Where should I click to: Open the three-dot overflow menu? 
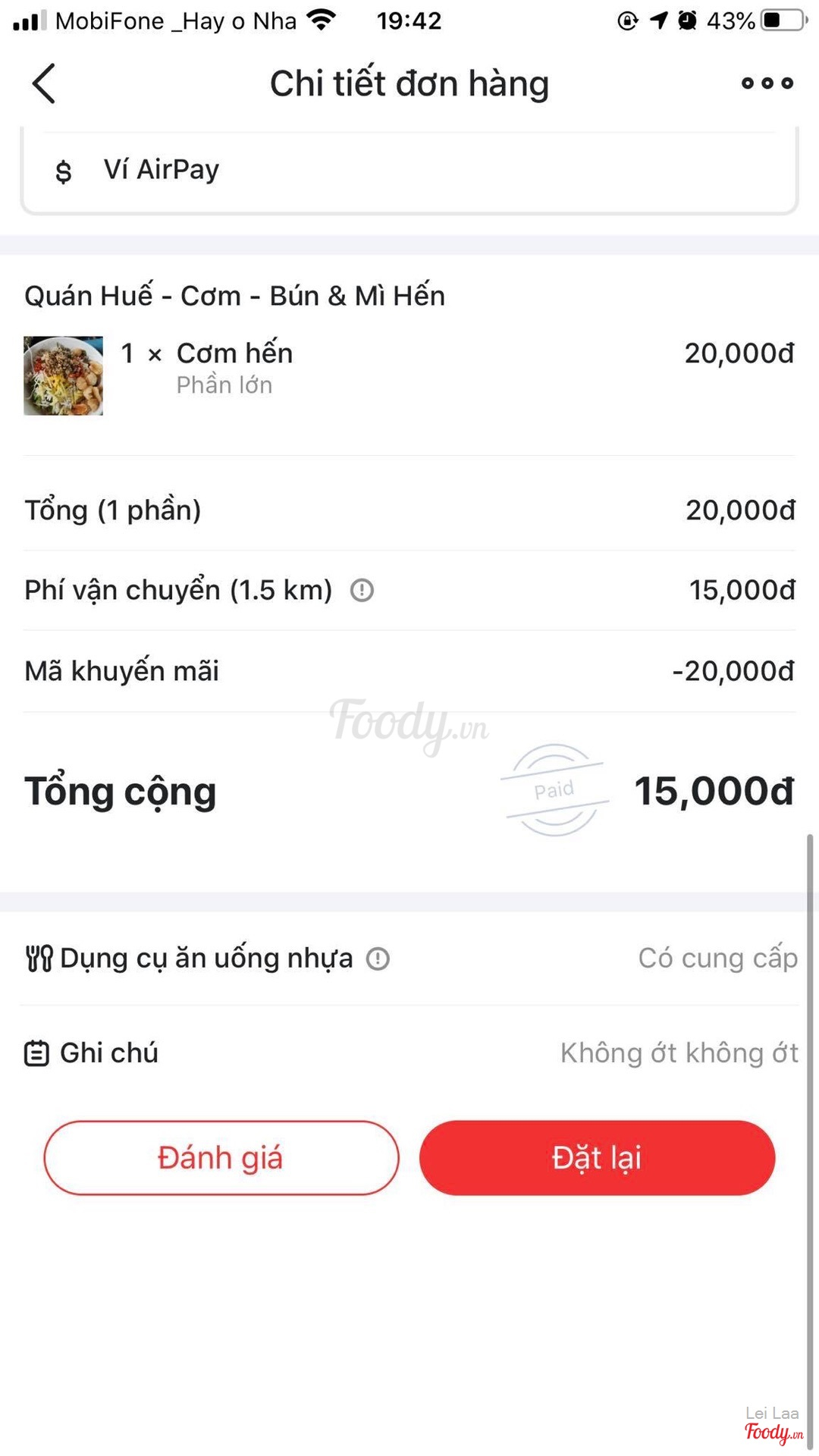(767, 83)
